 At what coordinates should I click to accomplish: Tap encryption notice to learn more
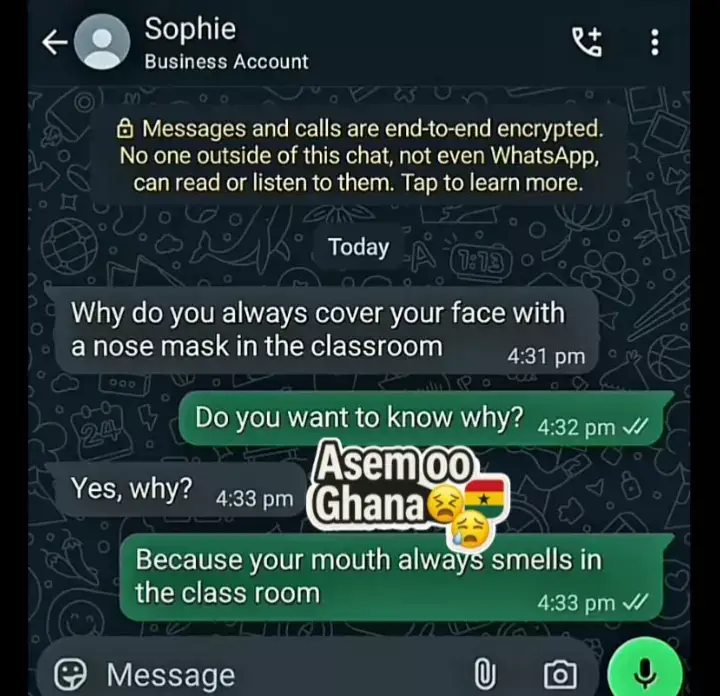click(360, 156)
